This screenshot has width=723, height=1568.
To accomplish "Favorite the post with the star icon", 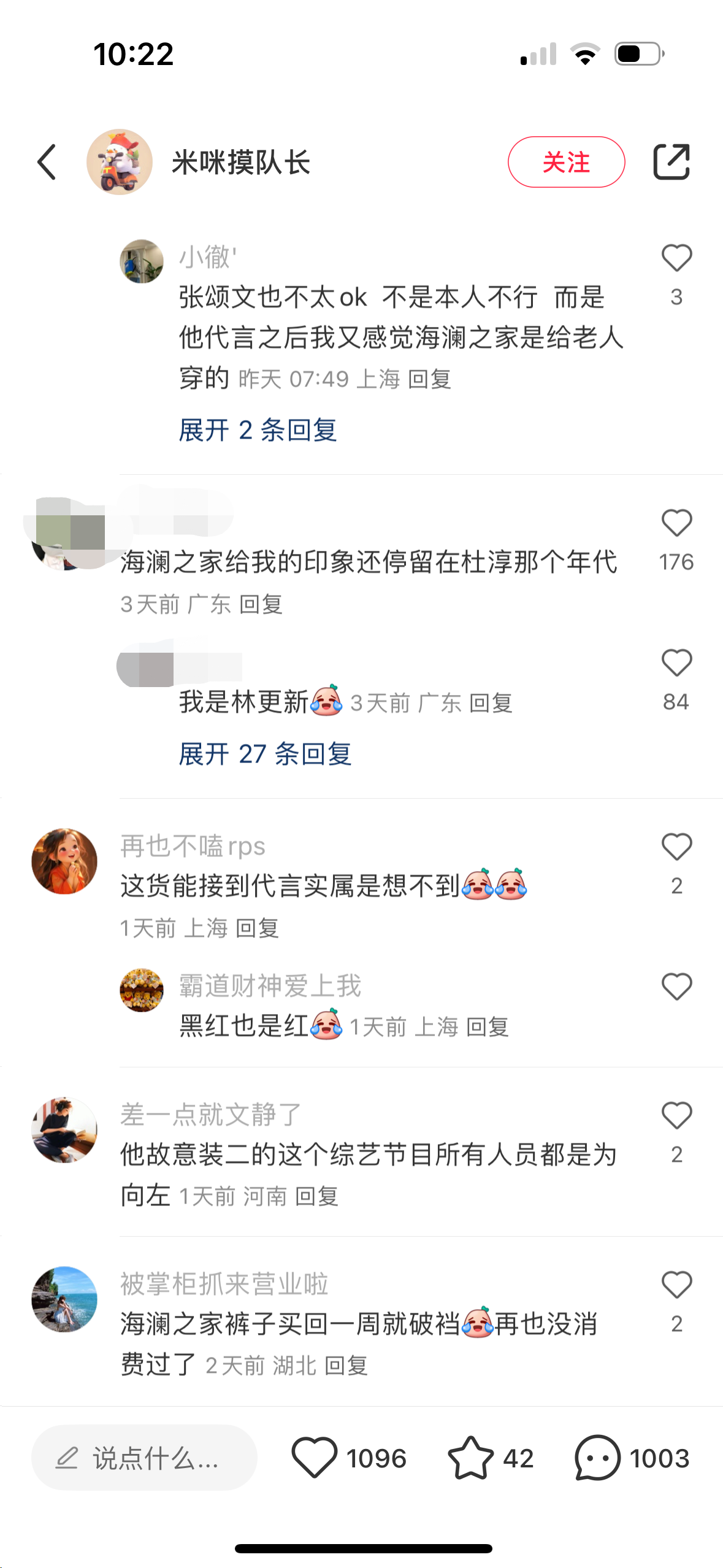I will click(470, 1458).
